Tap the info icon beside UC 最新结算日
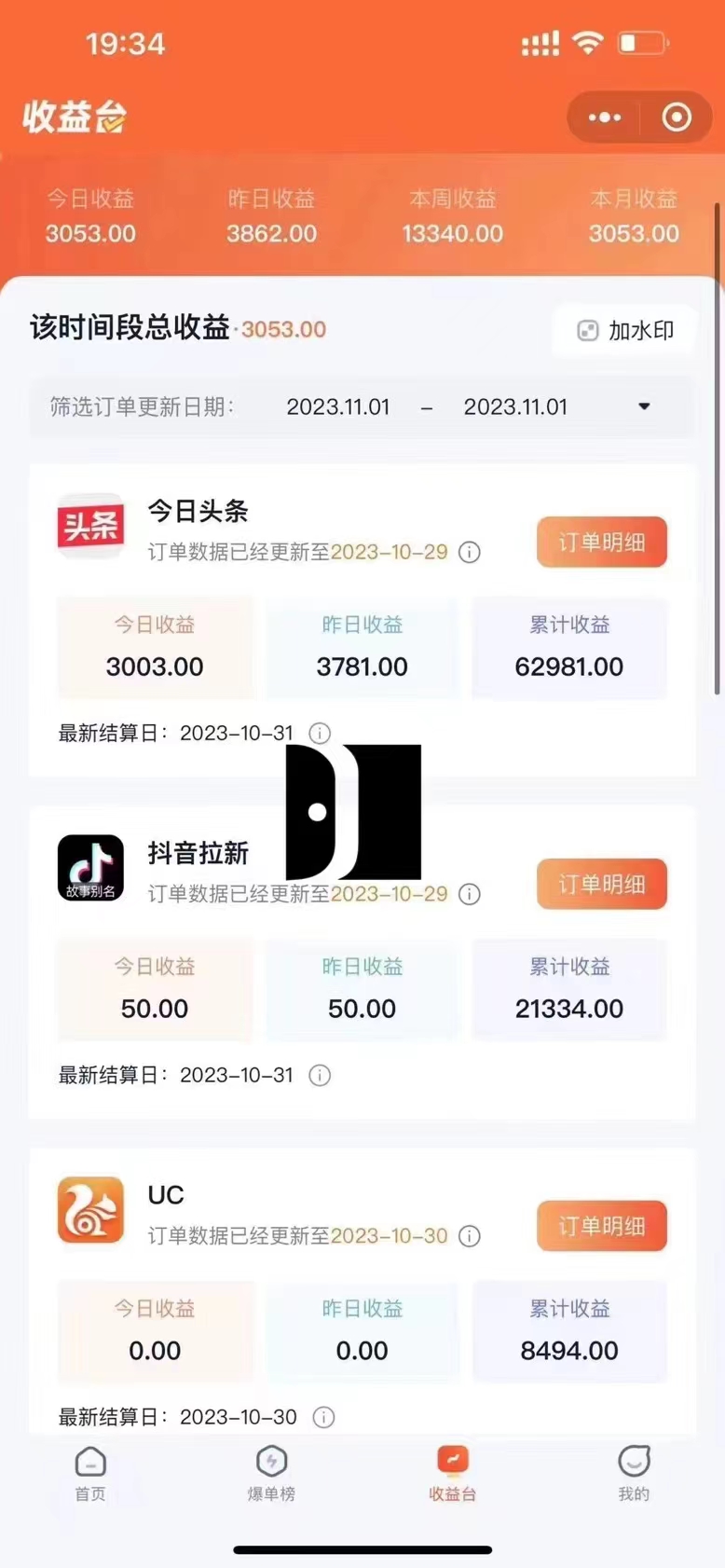Screen dimensions: 725x1568 pyautogui.click(x=323, y=1417)
